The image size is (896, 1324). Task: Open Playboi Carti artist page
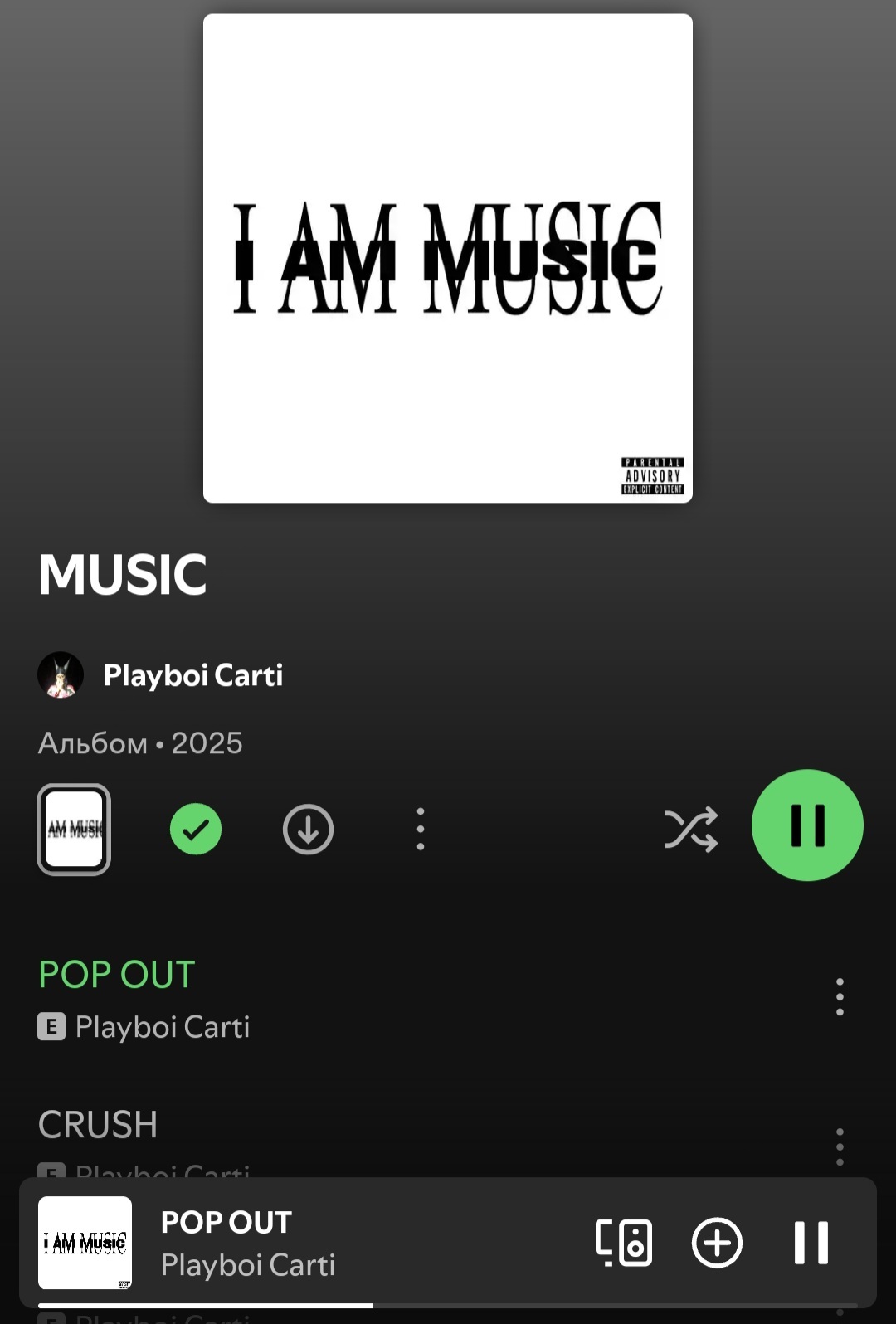pos(192,675)
